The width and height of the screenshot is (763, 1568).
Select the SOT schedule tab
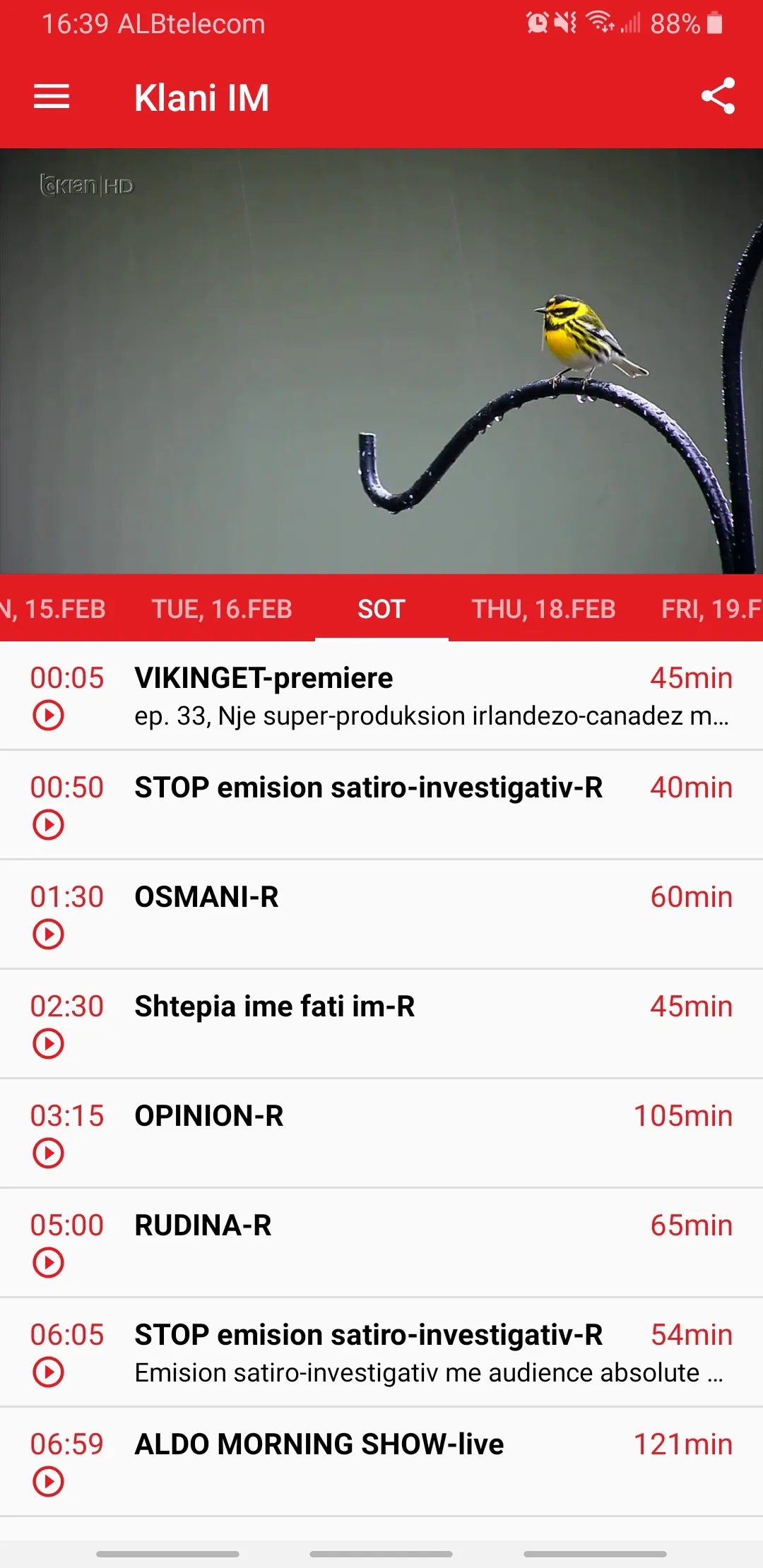pyautogui.click(x=381, y=609)
